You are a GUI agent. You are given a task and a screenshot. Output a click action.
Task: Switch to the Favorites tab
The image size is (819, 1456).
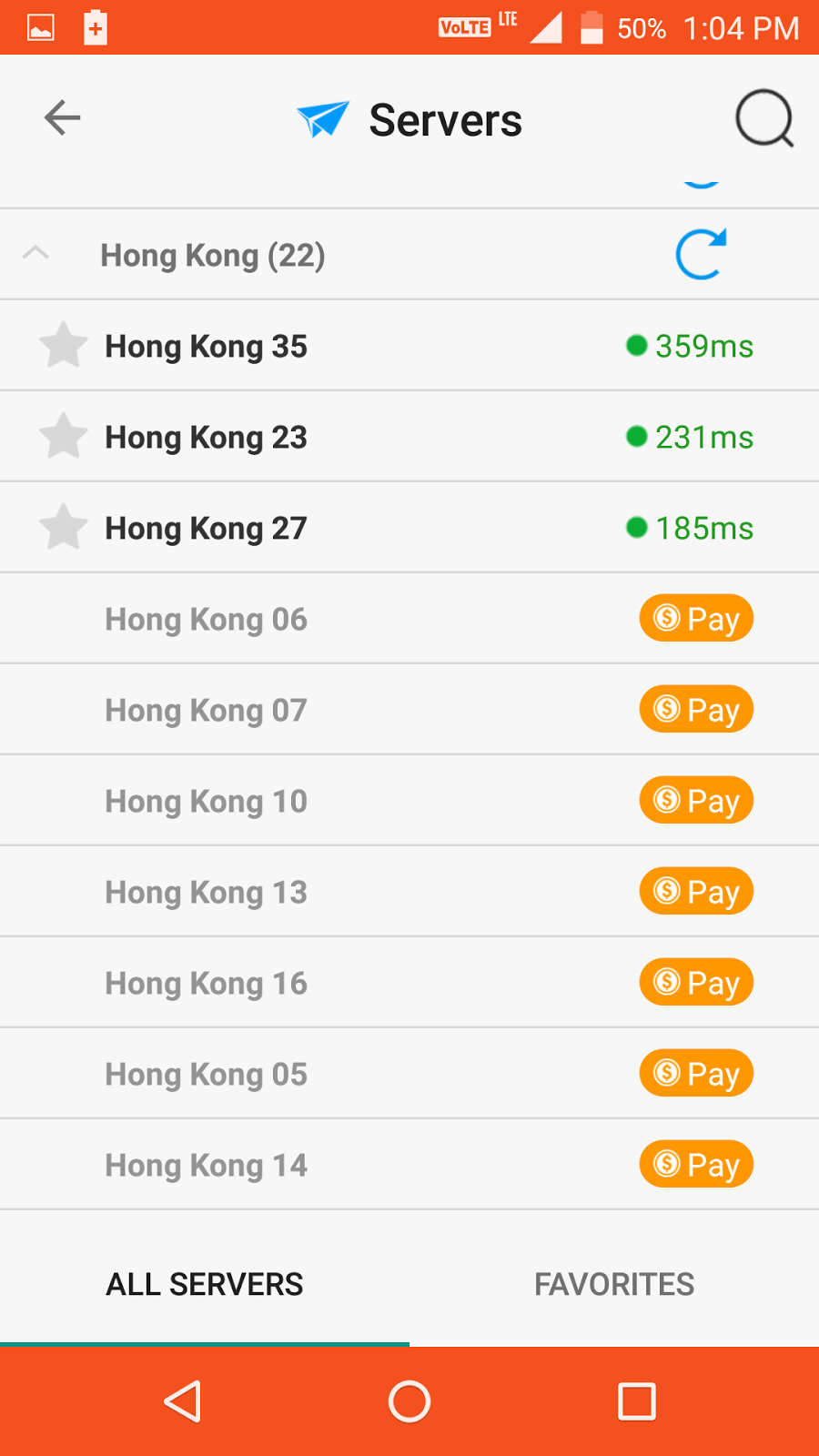point(614,1284)
